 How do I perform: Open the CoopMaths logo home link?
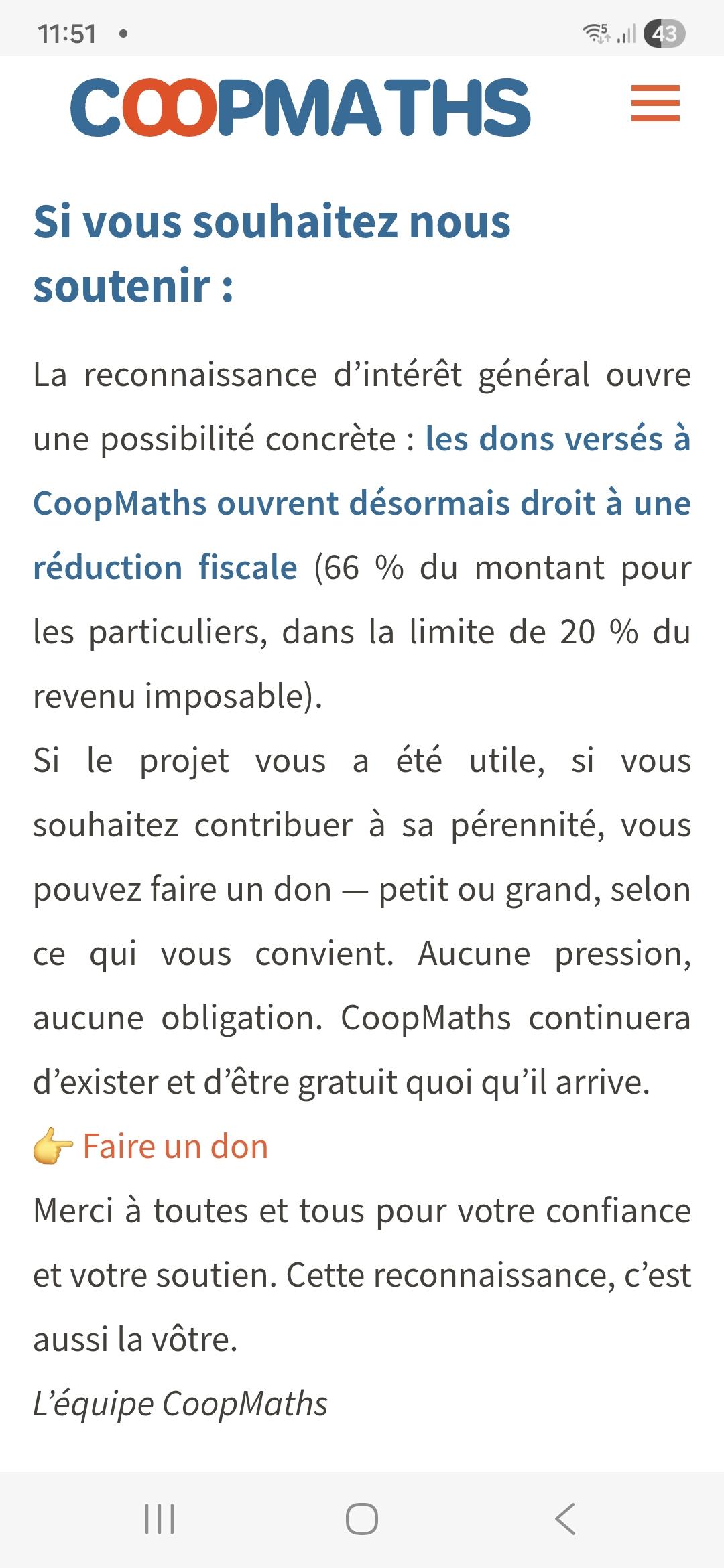click(x=300, y=107)
